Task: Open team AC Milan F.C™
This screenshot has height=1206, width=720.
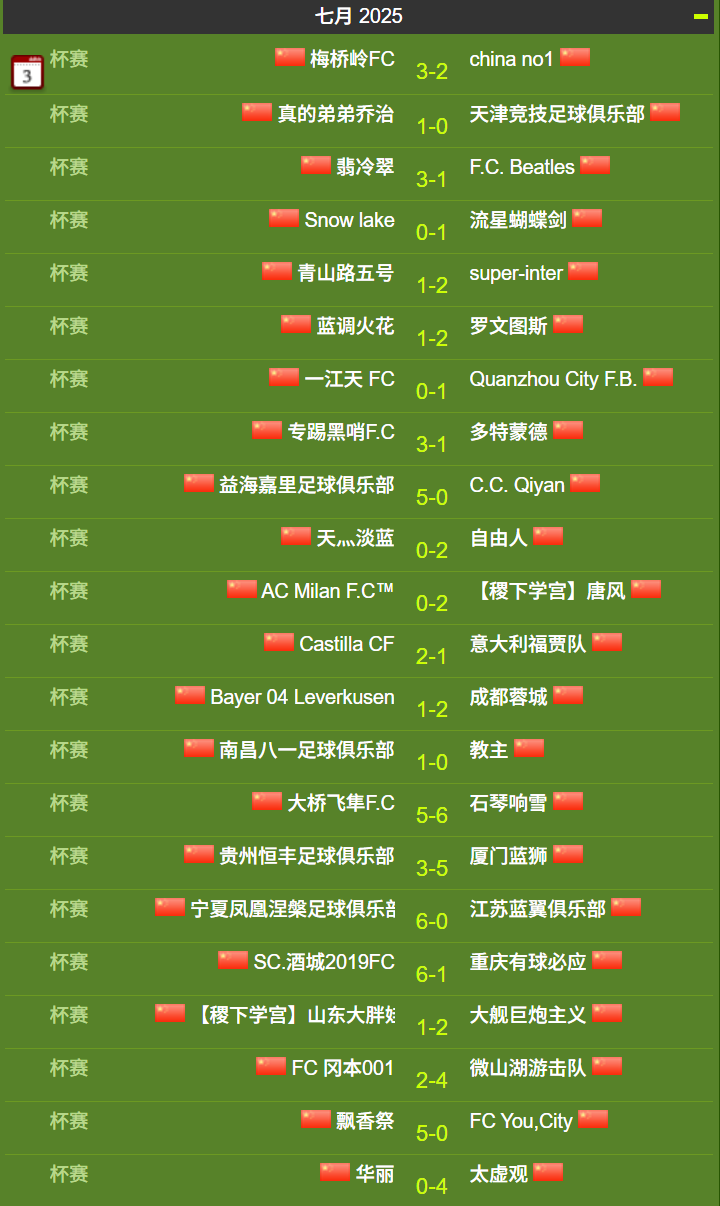Action: [x=328, y=591]
